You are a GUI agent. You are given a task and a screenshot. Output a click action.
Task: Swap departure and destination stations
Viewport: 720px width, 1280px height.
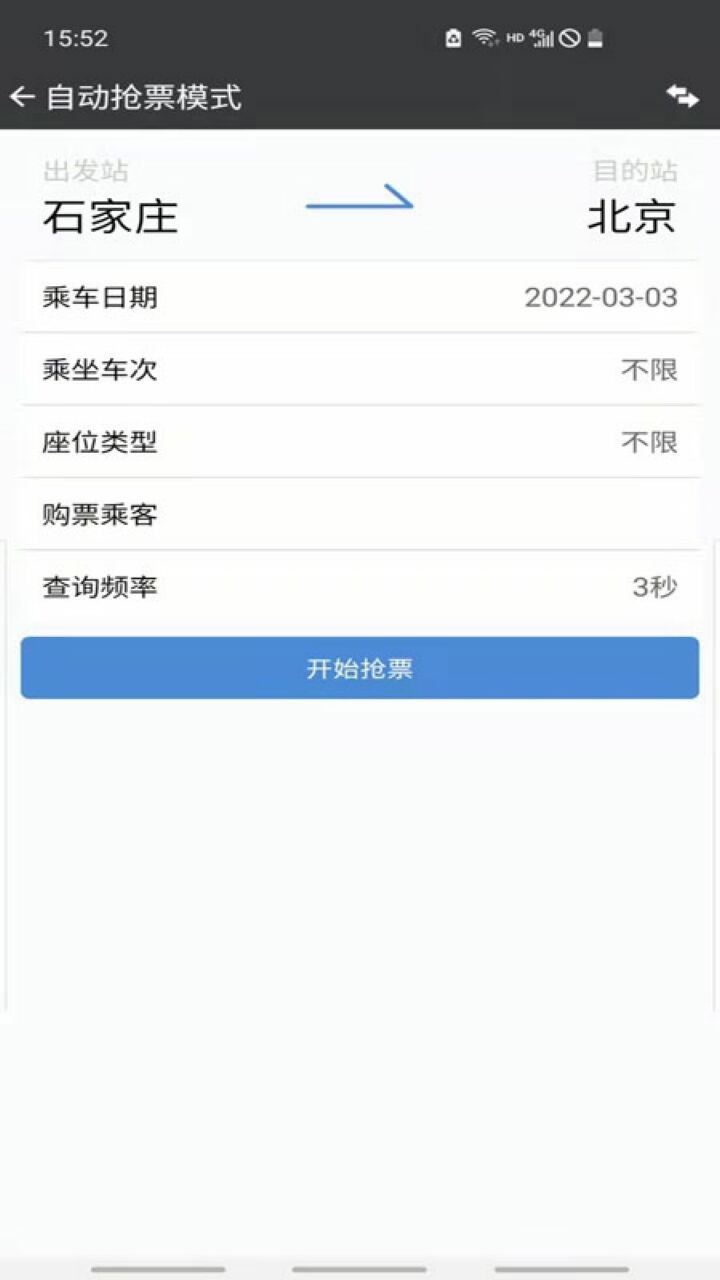[x=682, y=96]
